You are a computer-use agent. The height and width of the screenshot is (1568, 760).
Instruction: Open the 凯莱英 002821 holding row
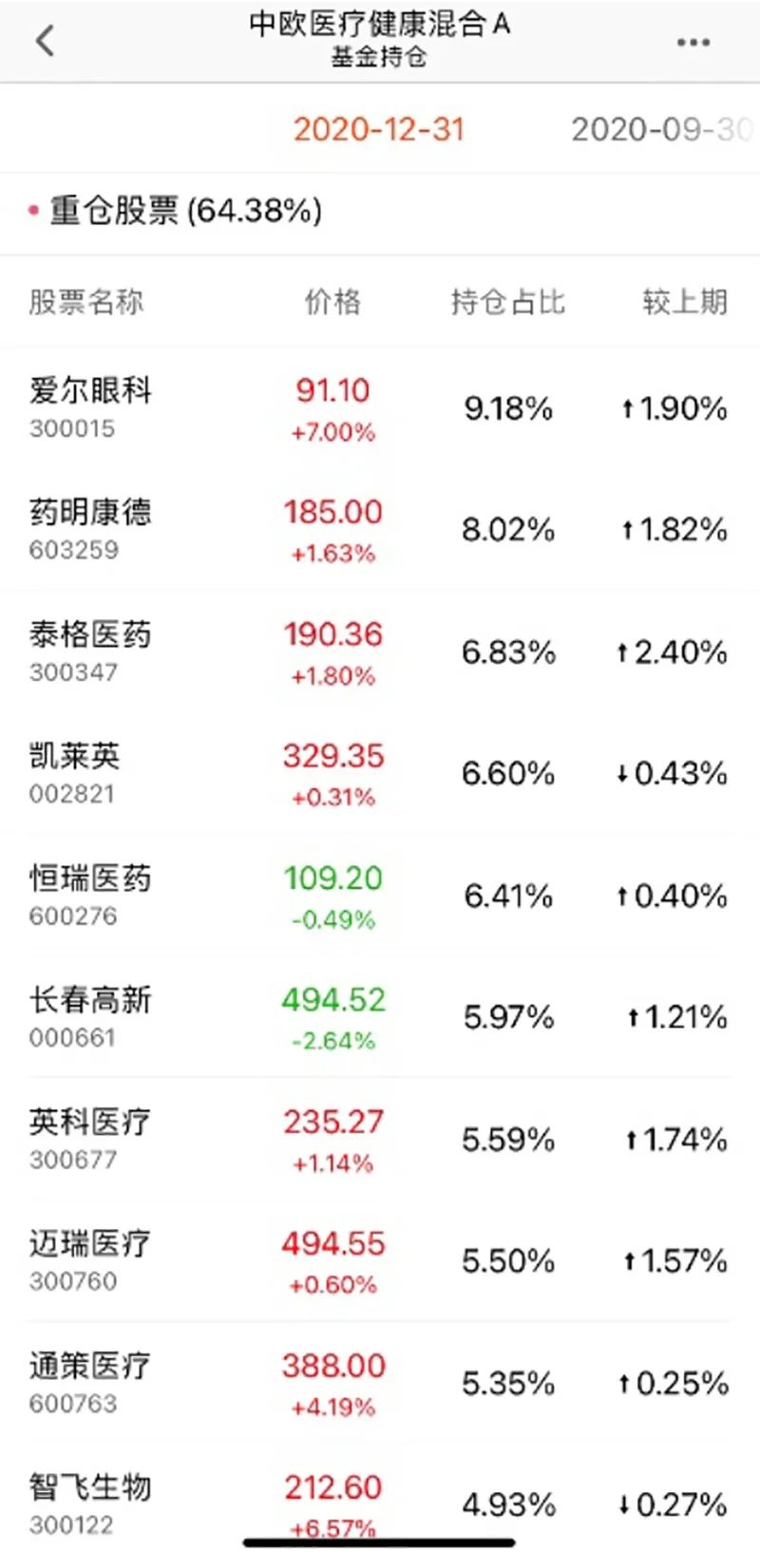(380, 773)
